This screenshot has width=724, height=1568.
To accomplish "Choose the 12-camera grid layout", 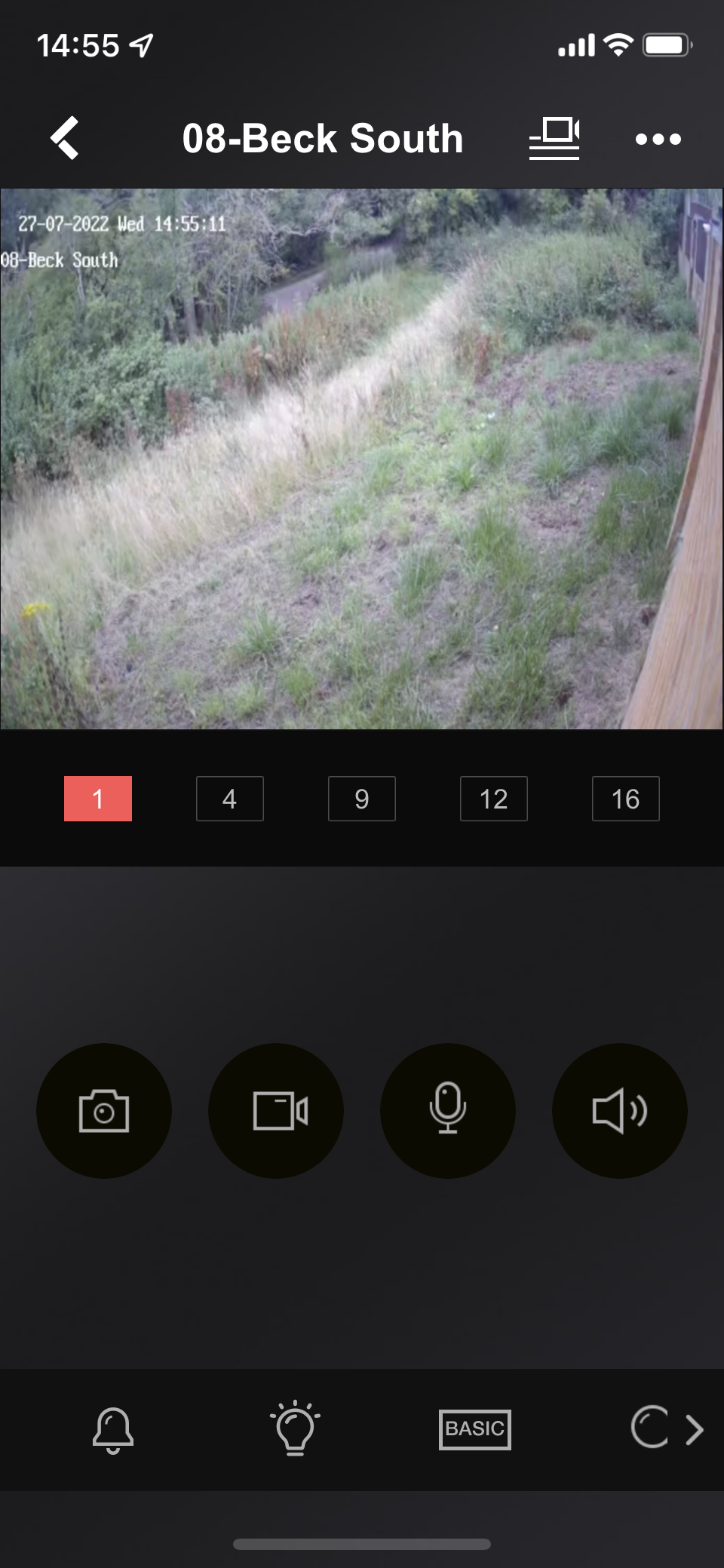I will coord(493,799).
